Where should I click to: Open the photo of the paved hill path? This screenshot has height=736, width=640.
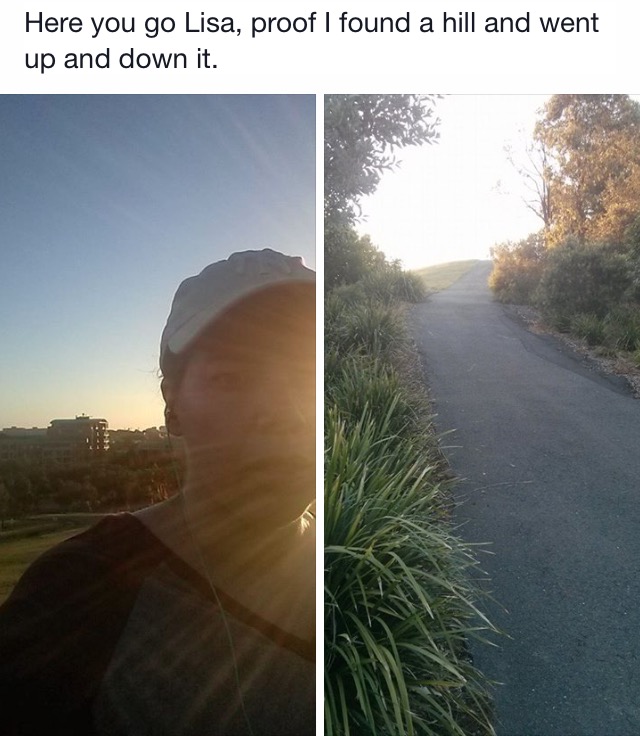pyautogui.click(x=482, y=415)
